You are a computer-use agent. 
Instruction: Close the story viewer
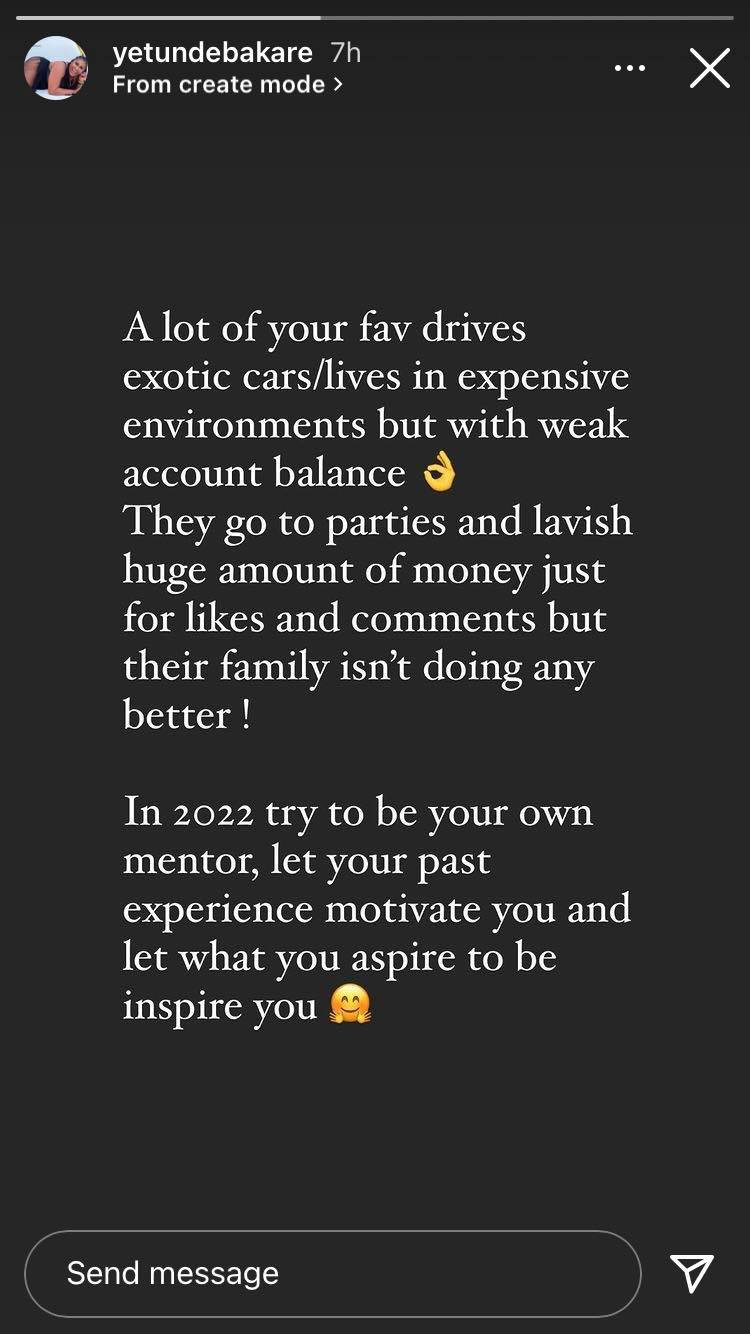(709, 69)
